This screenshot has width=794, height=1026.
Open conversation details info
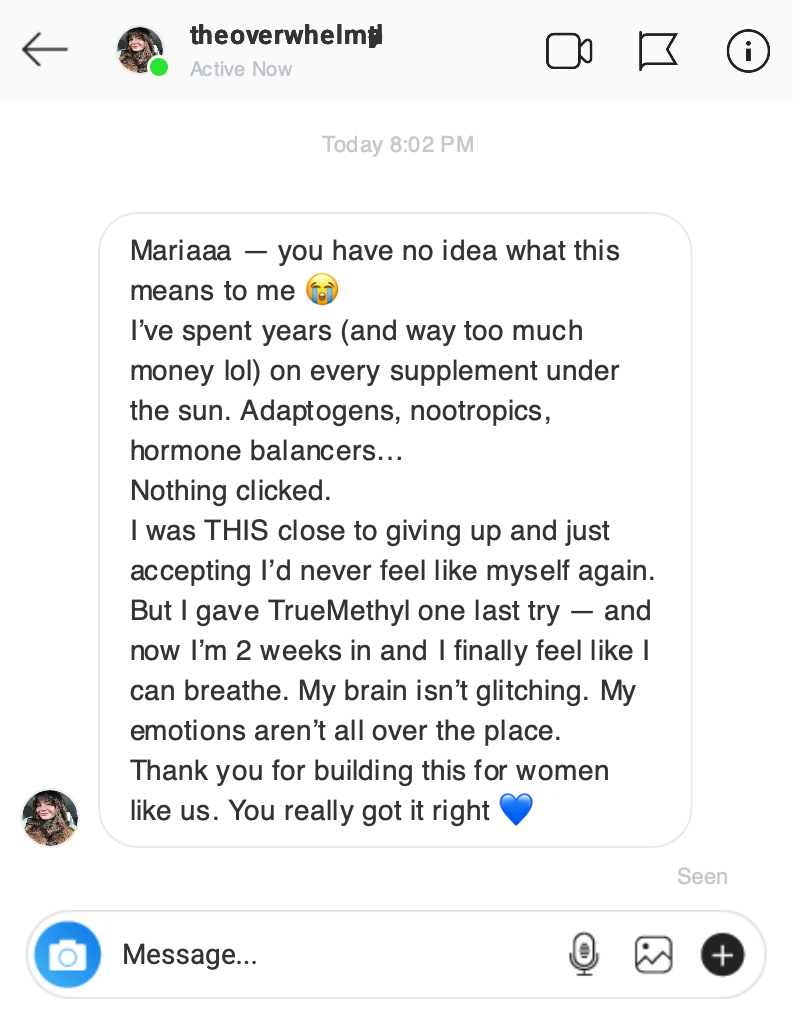point(748,51)
